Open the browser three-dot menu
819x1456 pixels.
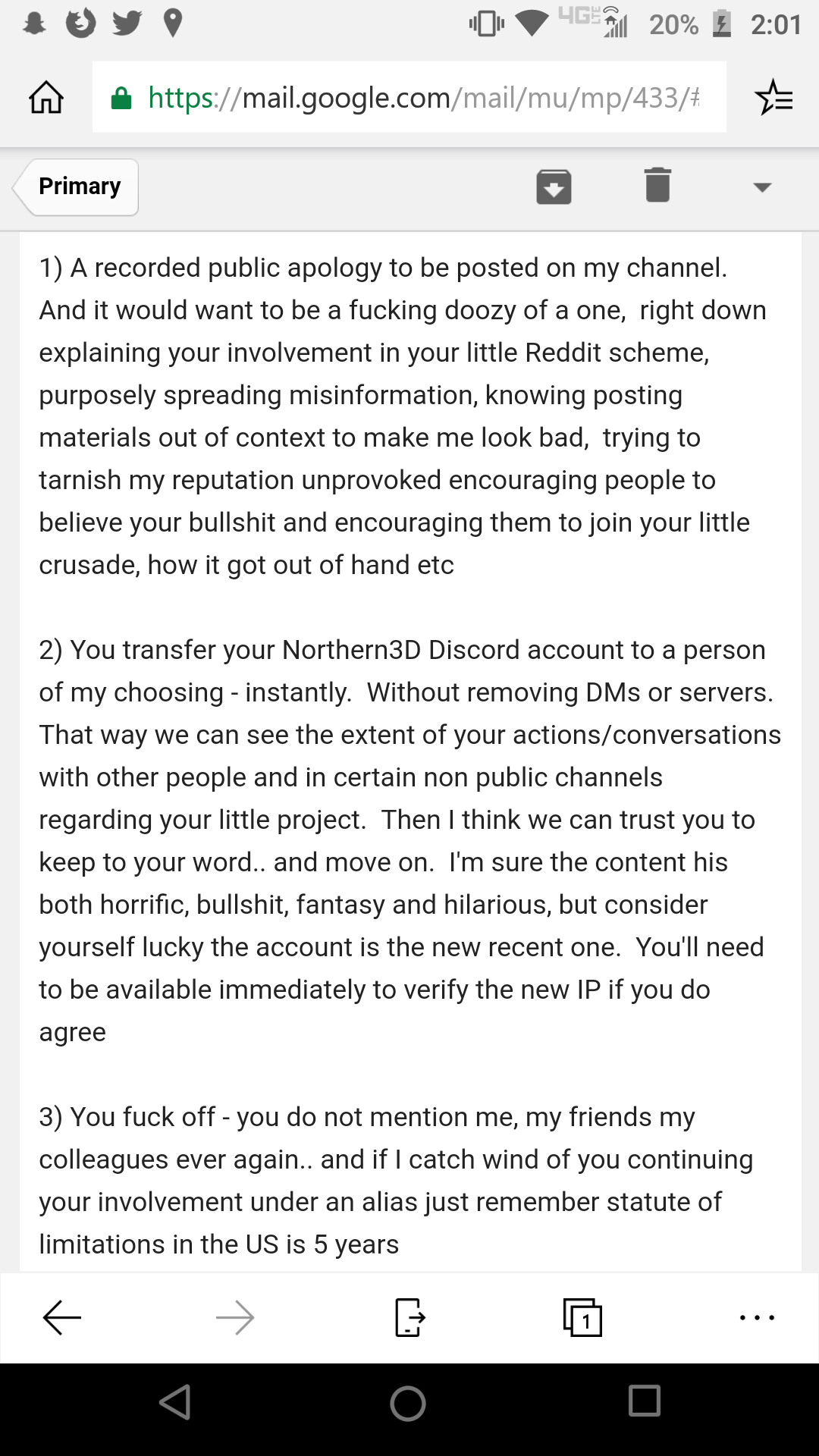(757, 1318)
